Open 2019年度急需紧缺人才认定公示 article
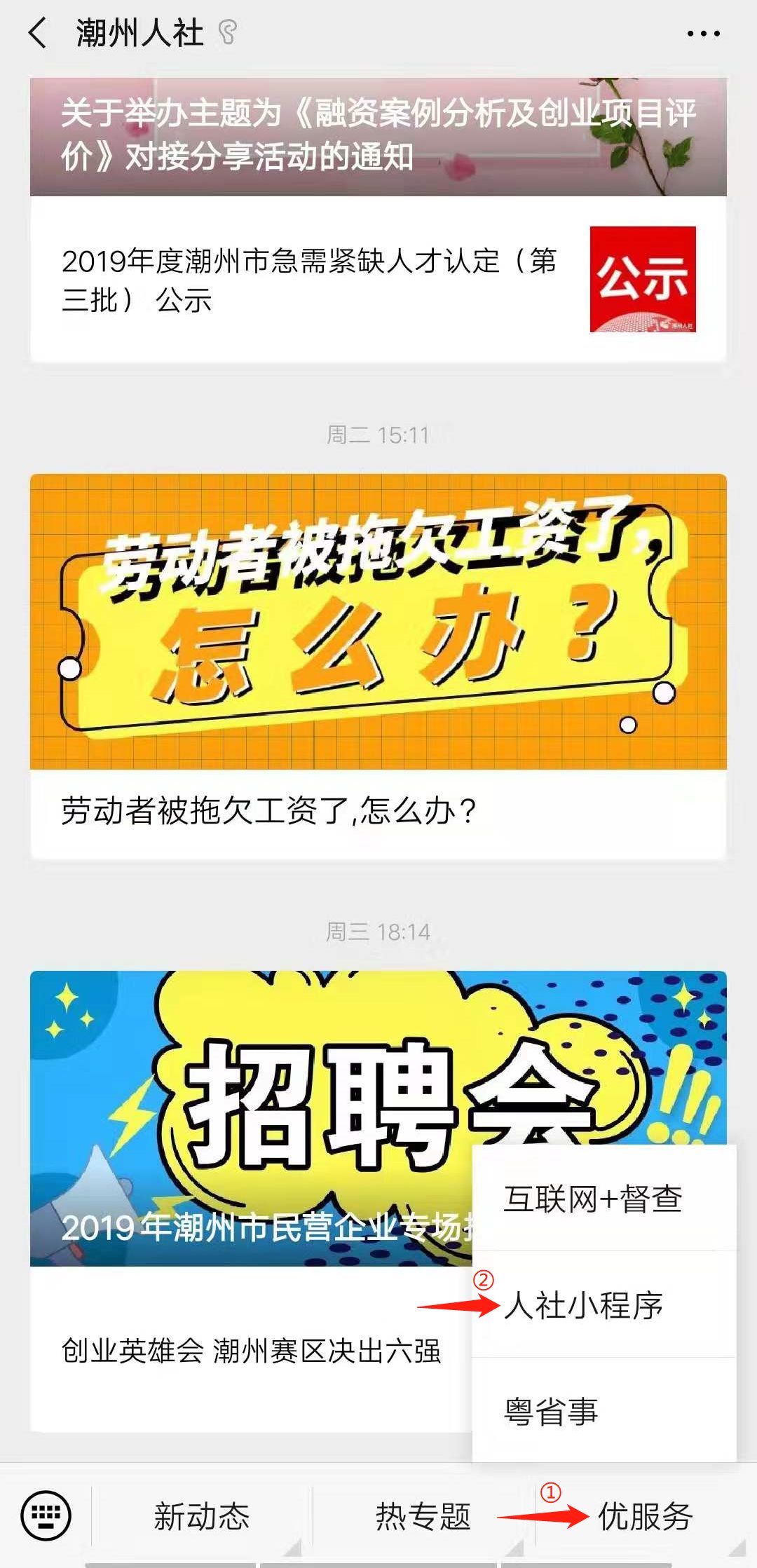Viewport: 757px width, 1568px height. pyautogui.click(x=378, y=280)
